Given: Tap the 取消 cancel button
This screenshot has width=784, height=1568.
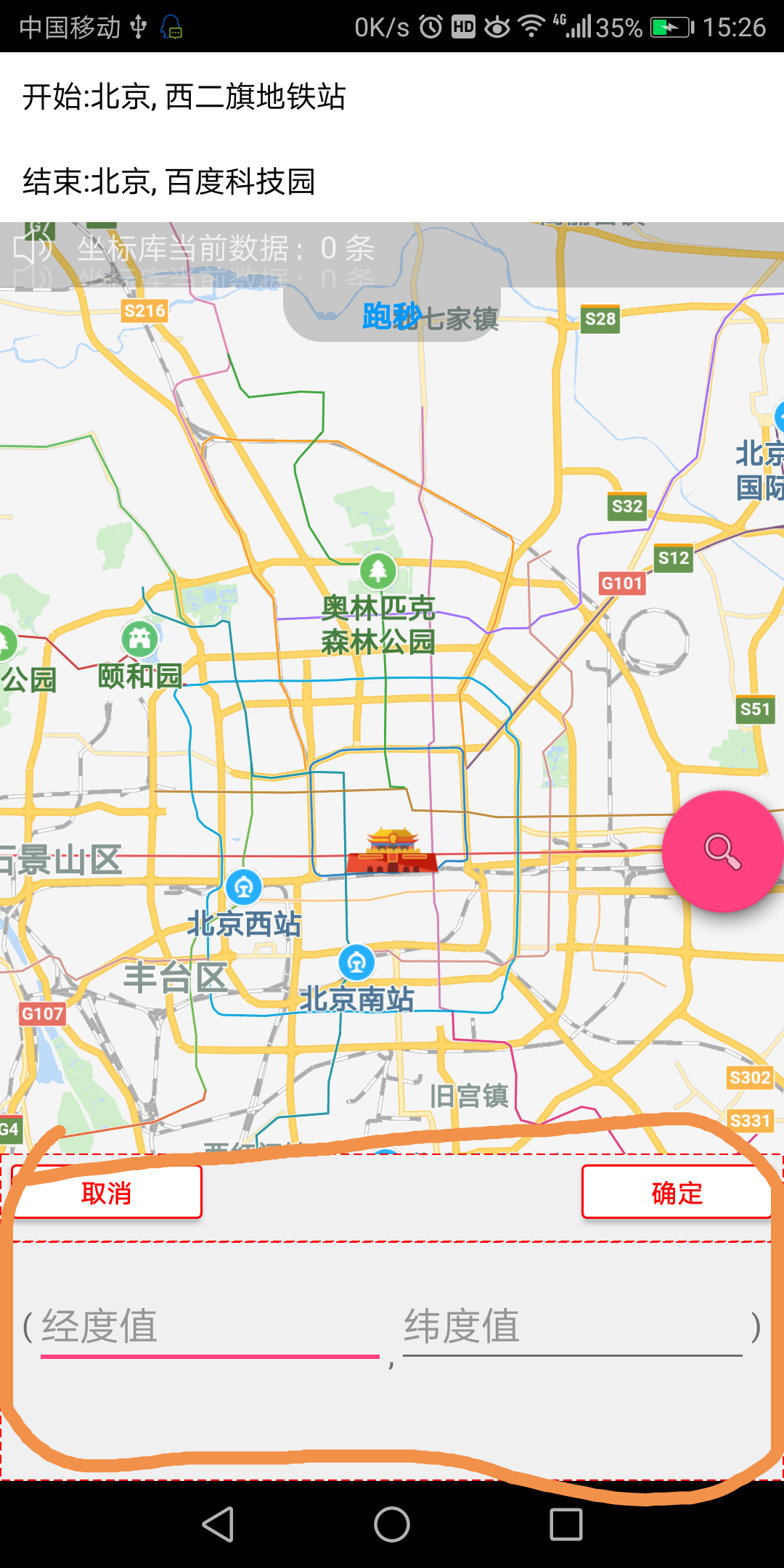Looking at the screenshot, I should tap(107, 1192).
